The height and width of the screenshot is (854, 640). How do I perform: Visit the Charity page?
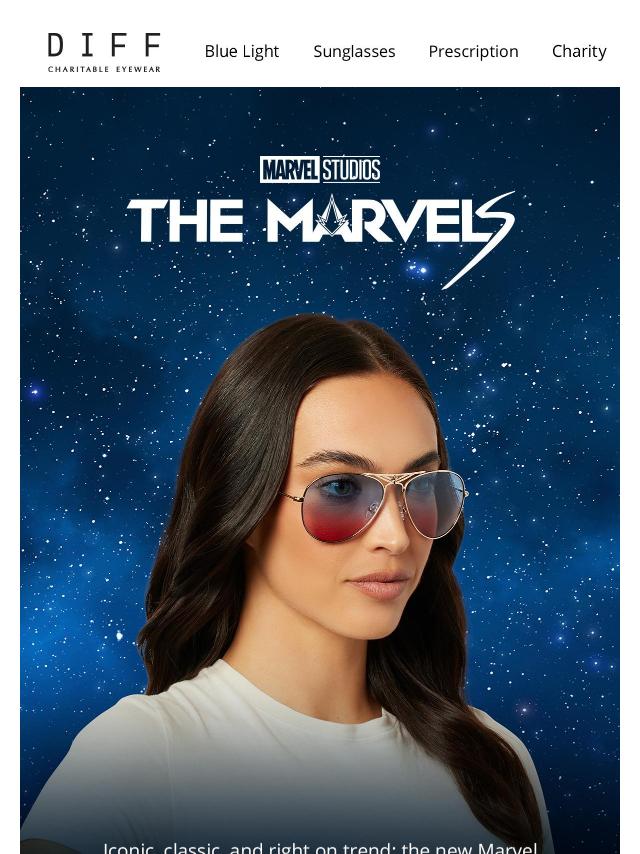pyautogui.click(x=579, y=51)
